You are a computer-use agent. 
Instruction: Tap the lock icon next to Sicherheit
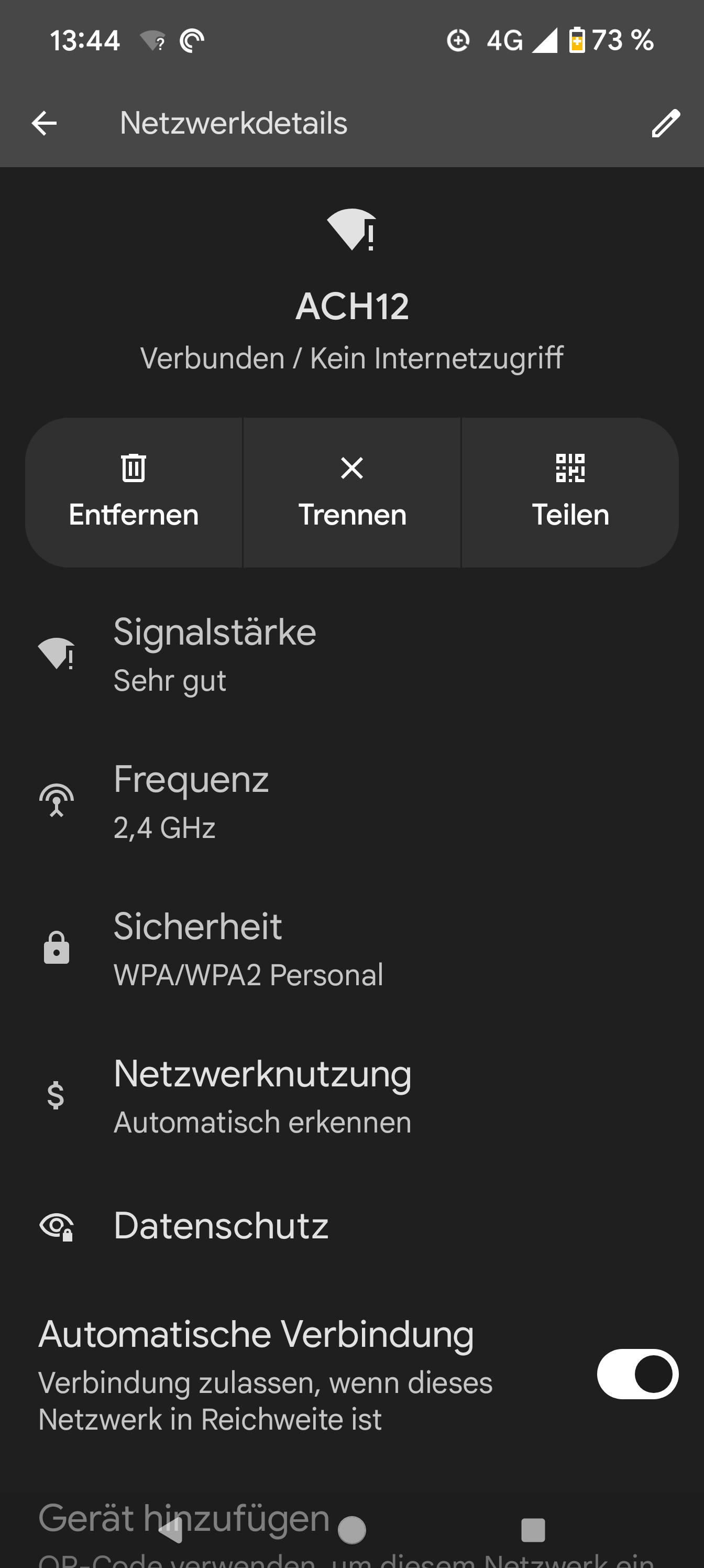58,948
